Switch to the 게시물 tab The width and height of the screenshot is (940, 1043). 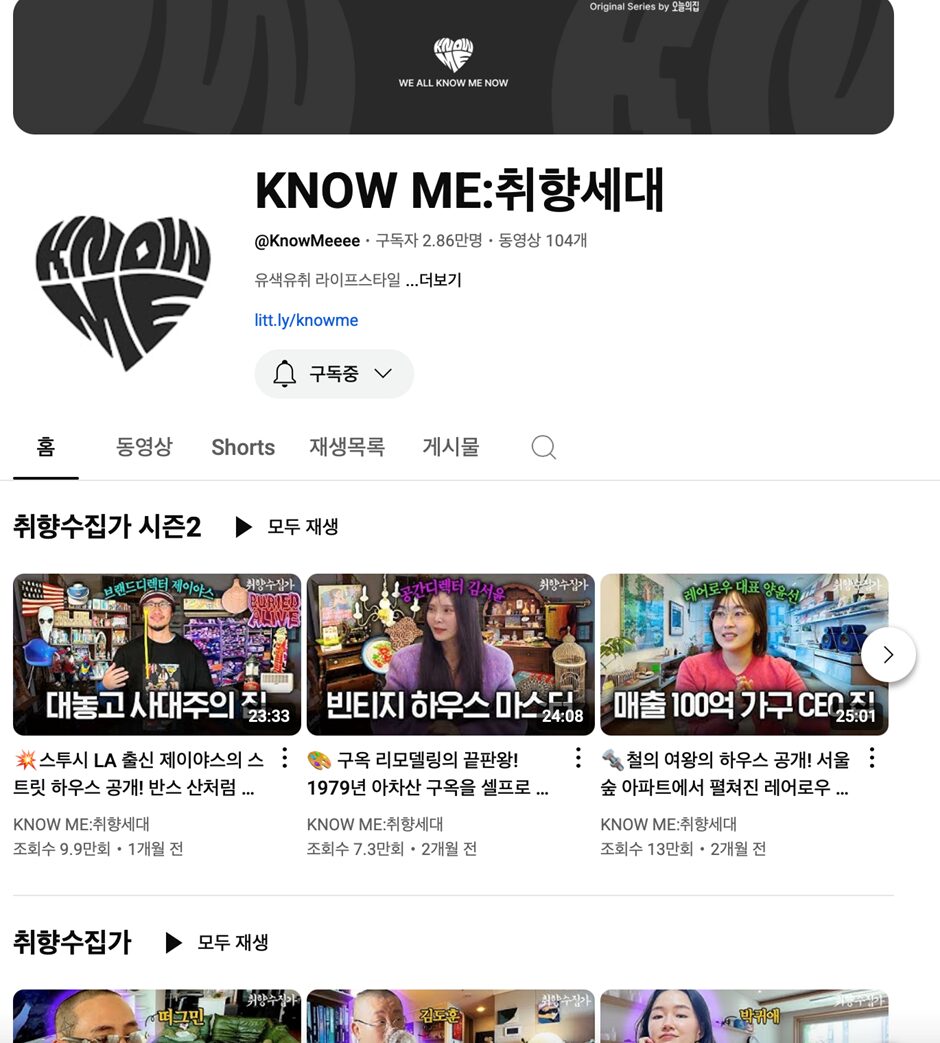click(x=451, y=447)
